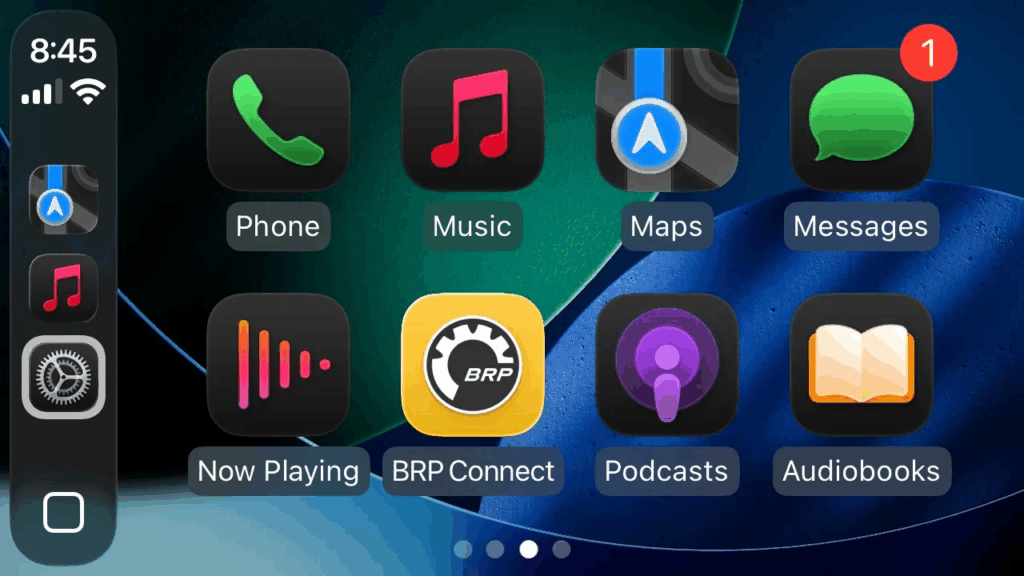Open the Phone app
Image resolution: width=1024 pixels, height=576 pixels.
pyautogui.click(x=277, y=120)
